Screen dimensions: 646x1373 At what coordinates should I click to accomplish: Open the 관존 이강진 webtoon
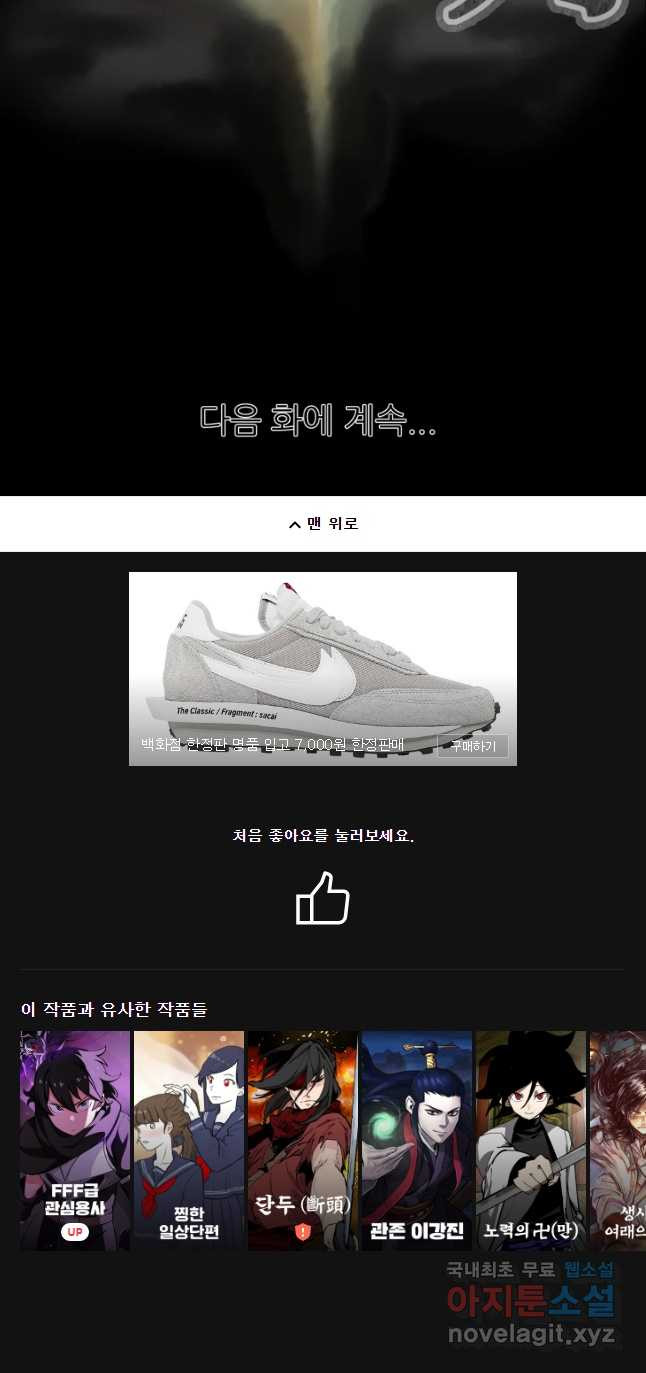coord(417,1140)
